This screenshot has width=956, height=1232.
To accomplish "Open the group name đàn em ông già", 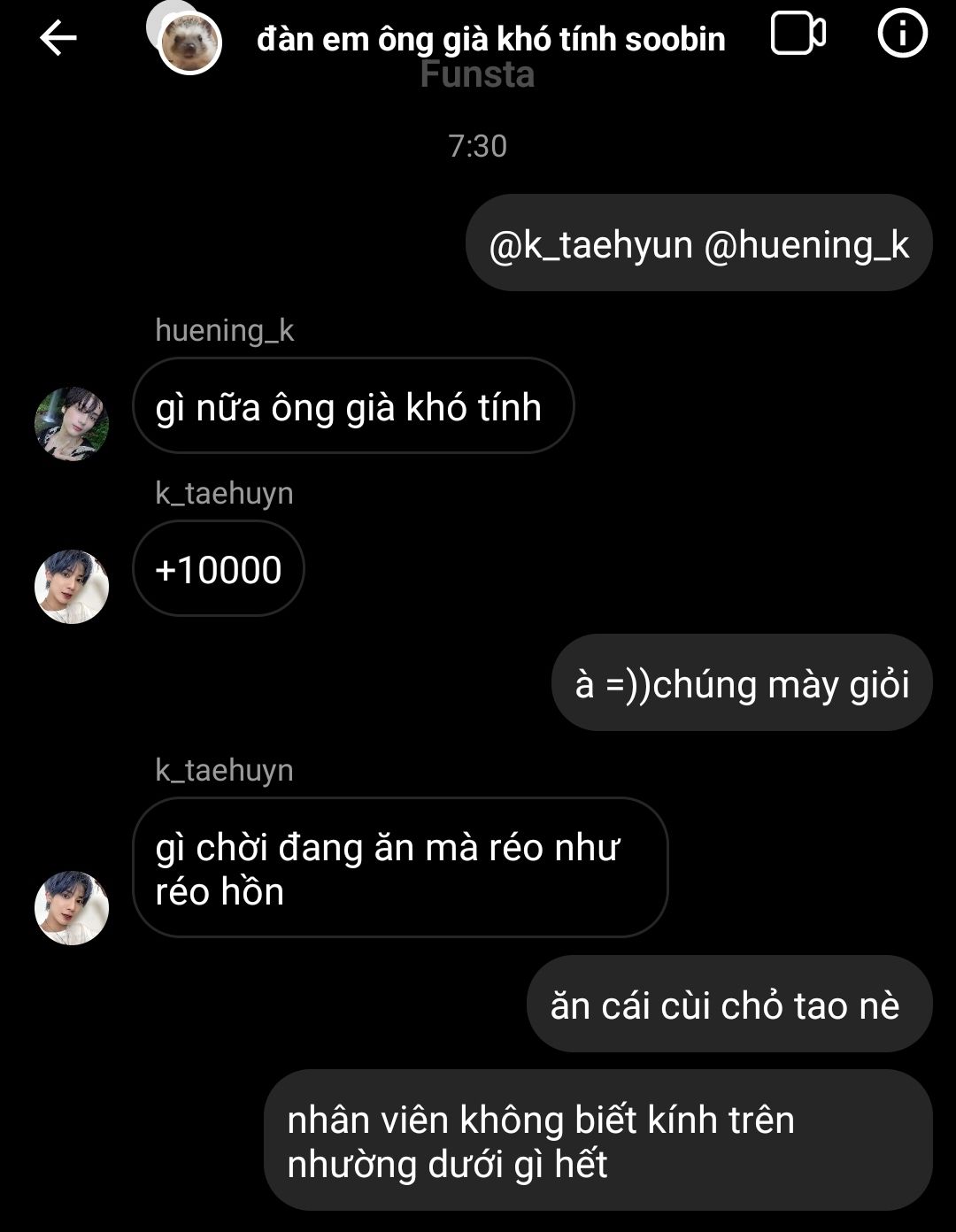I will coord(490,39).
